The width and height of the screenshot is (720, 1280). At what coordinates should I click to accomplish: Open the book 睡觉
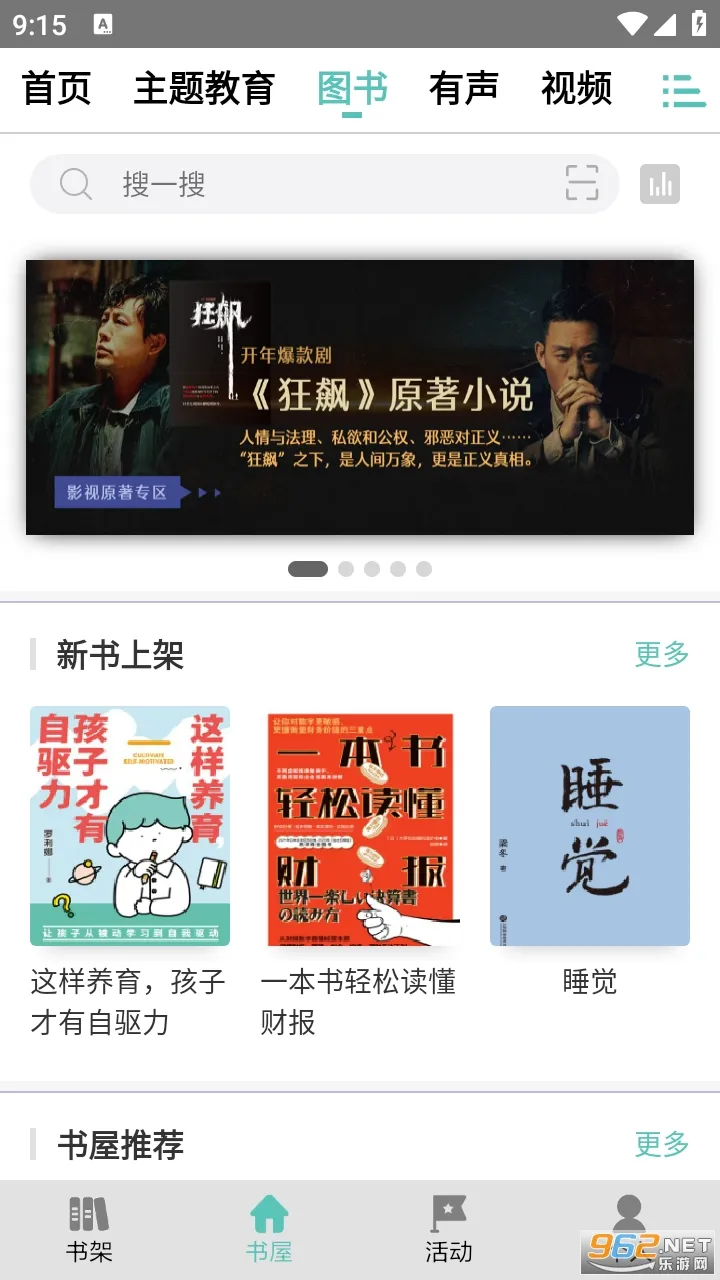(x=590, y=826)
